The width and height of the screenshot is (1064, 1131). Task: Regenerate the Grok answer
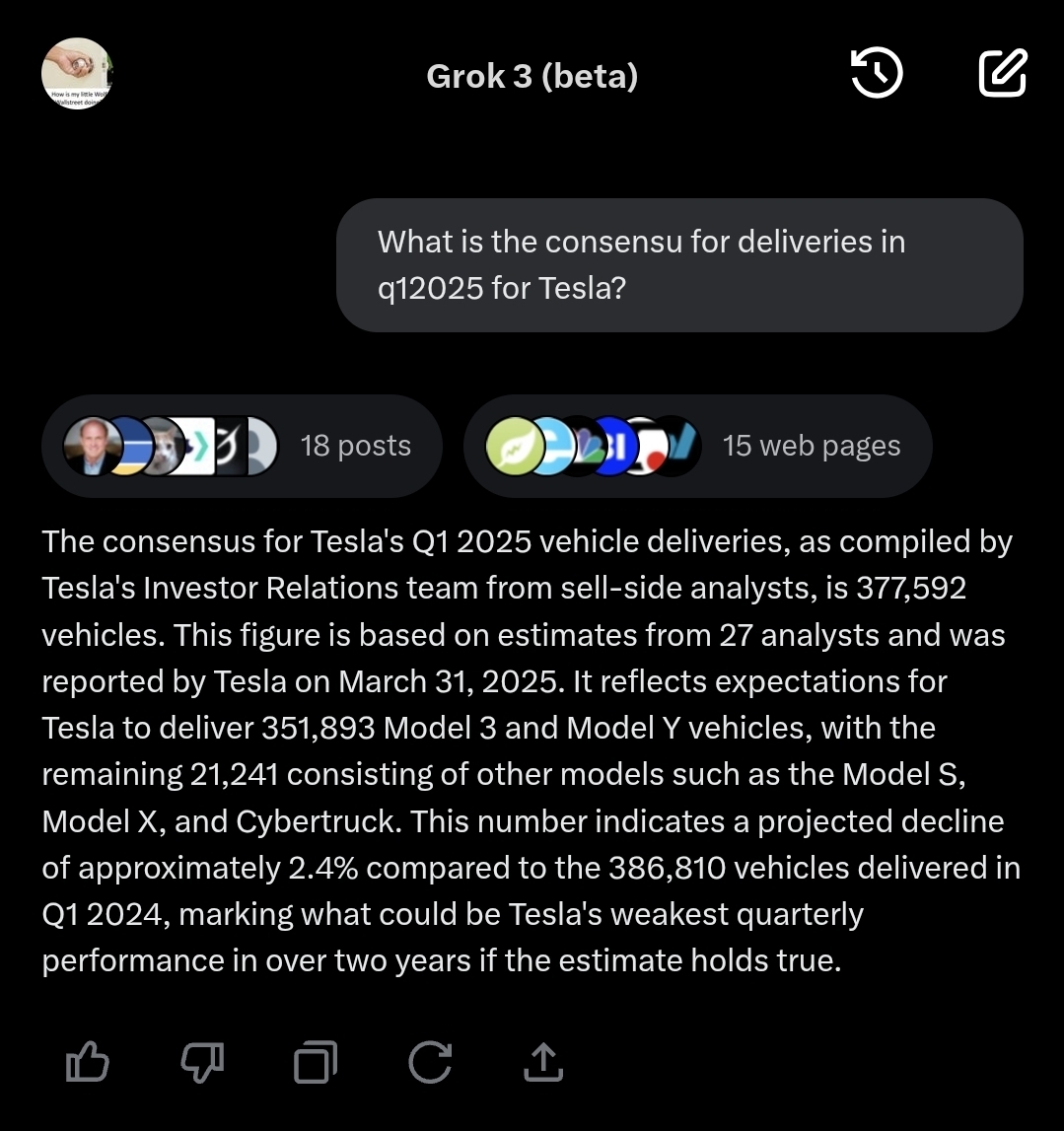[x=430, y=1062]
